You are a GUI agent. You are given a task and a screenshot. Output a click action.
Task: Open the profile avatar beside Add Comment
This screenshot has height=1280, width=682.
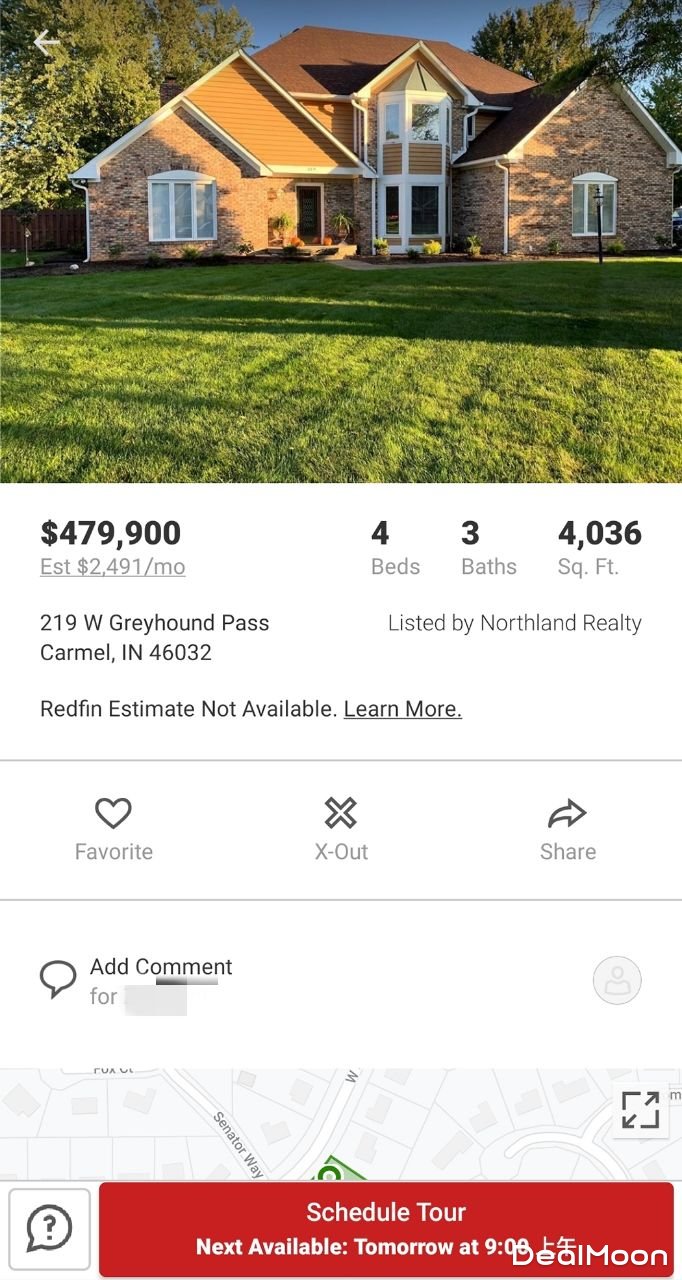tap(616, 980)
